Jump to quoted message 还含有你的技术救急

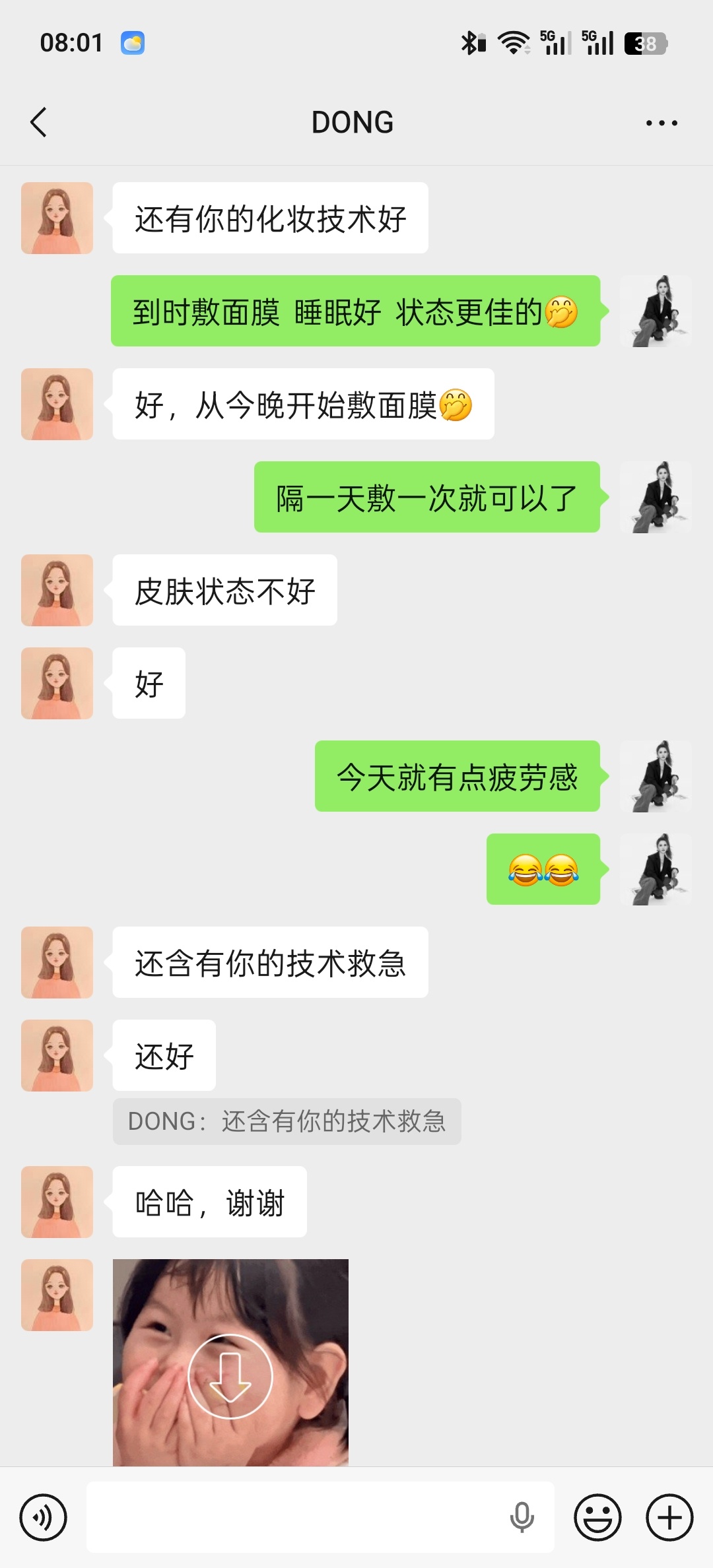(x=287, y=1121)
